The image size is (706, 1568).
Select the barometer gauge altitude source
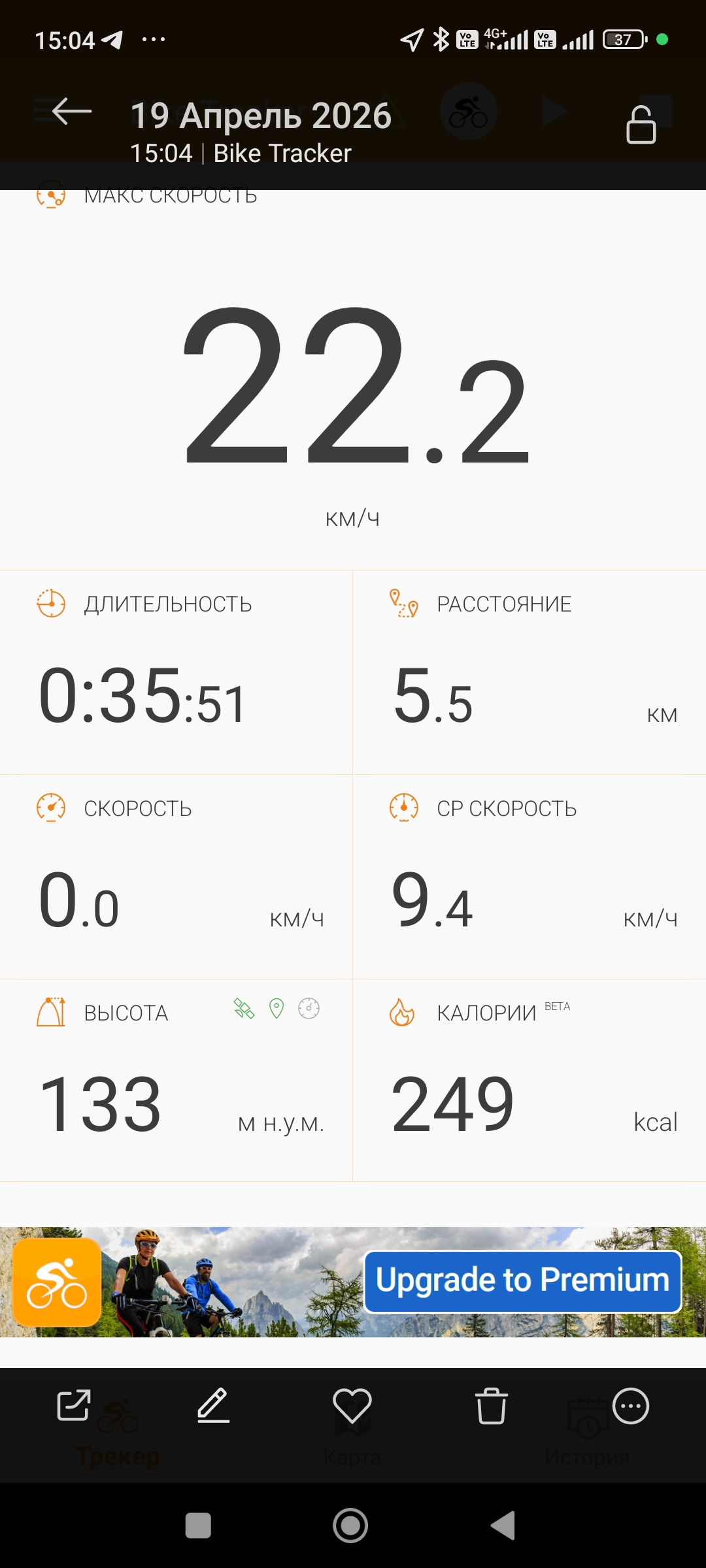[309, 1009]
